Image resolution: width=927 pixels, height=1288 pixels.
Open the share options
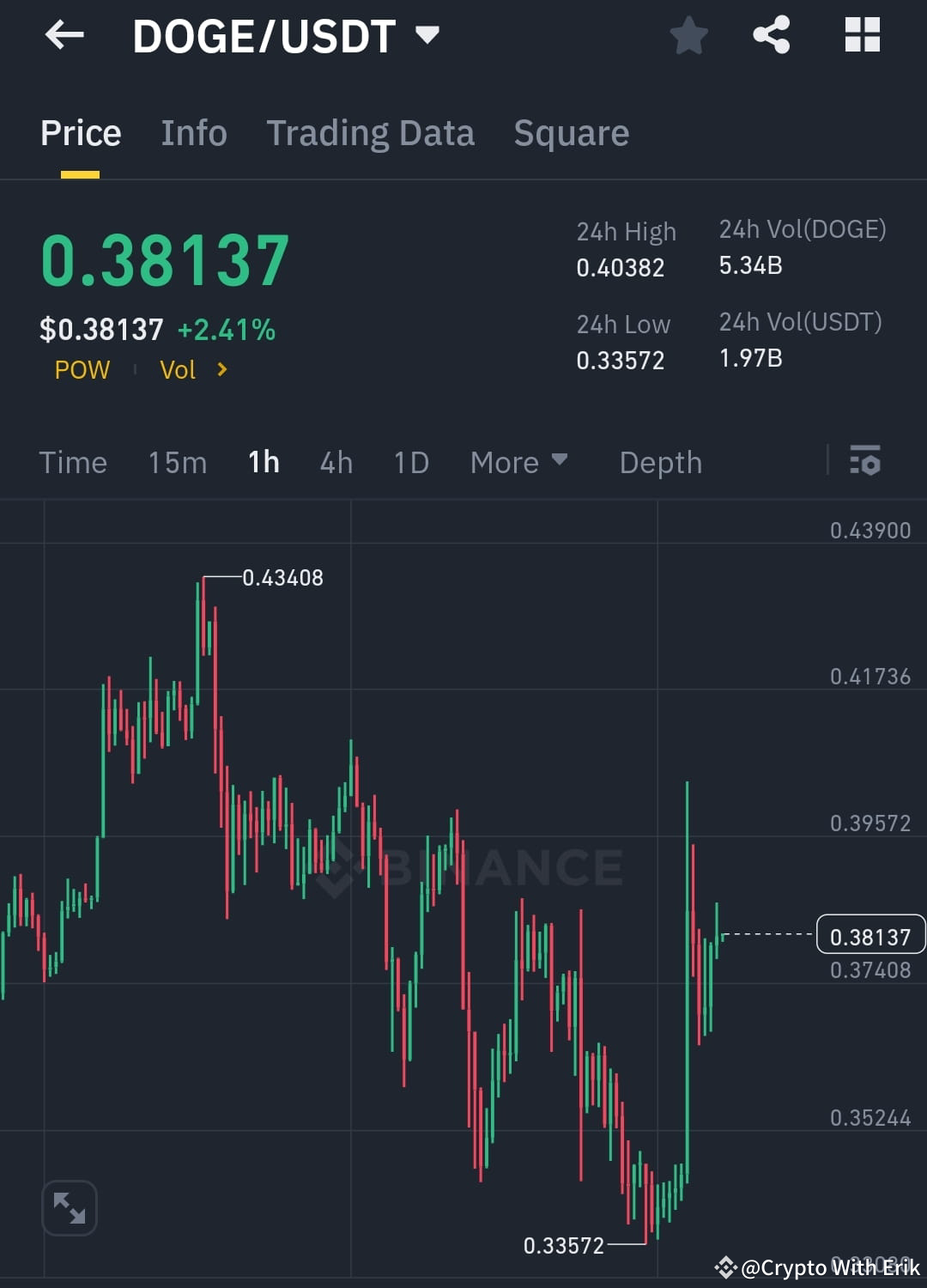(x=772, y=34)
